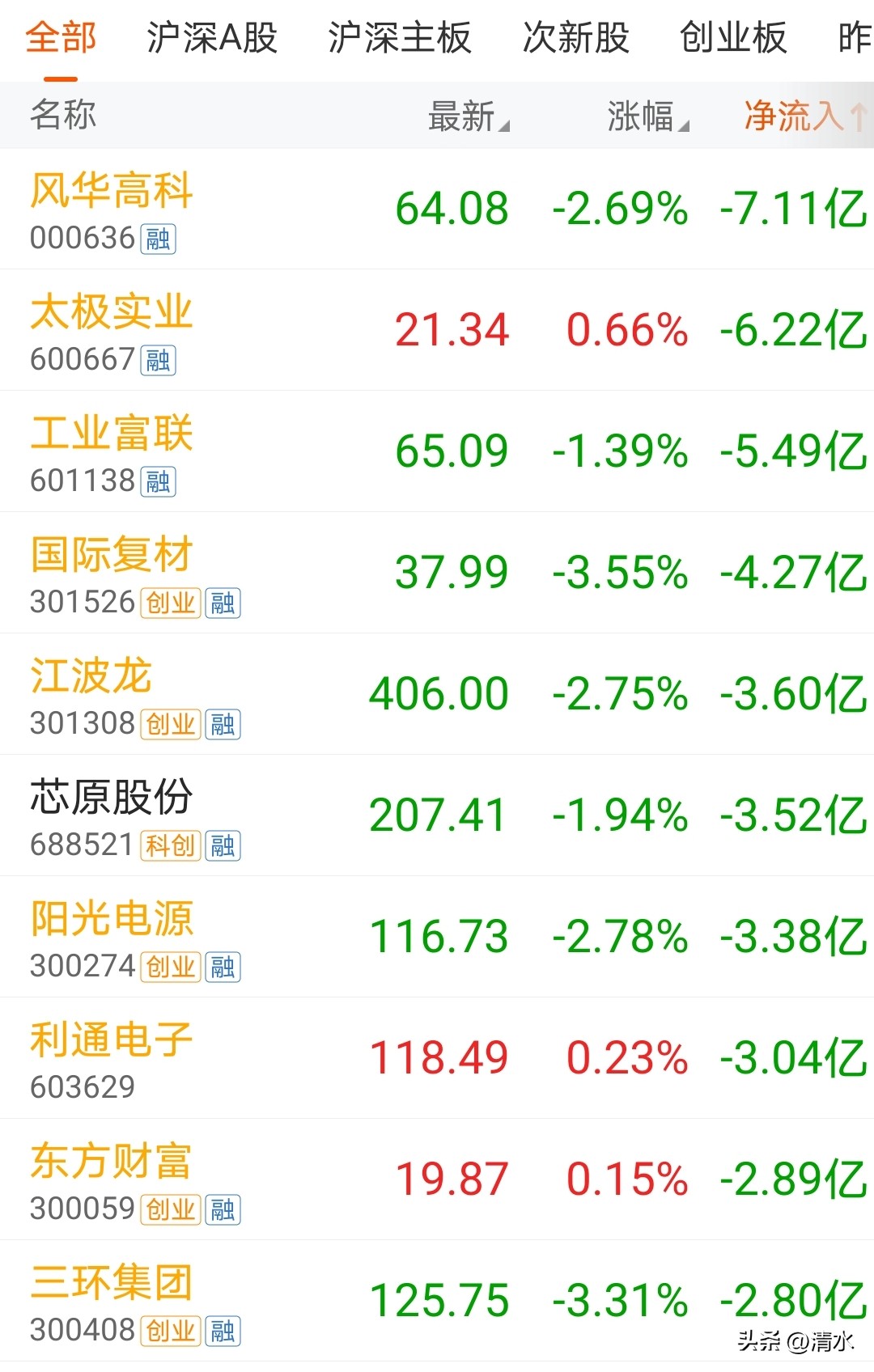The width and height of the screenshot is (874, 1372).
Task: Open stock 风华高科 000636
Action: [437, 209]
